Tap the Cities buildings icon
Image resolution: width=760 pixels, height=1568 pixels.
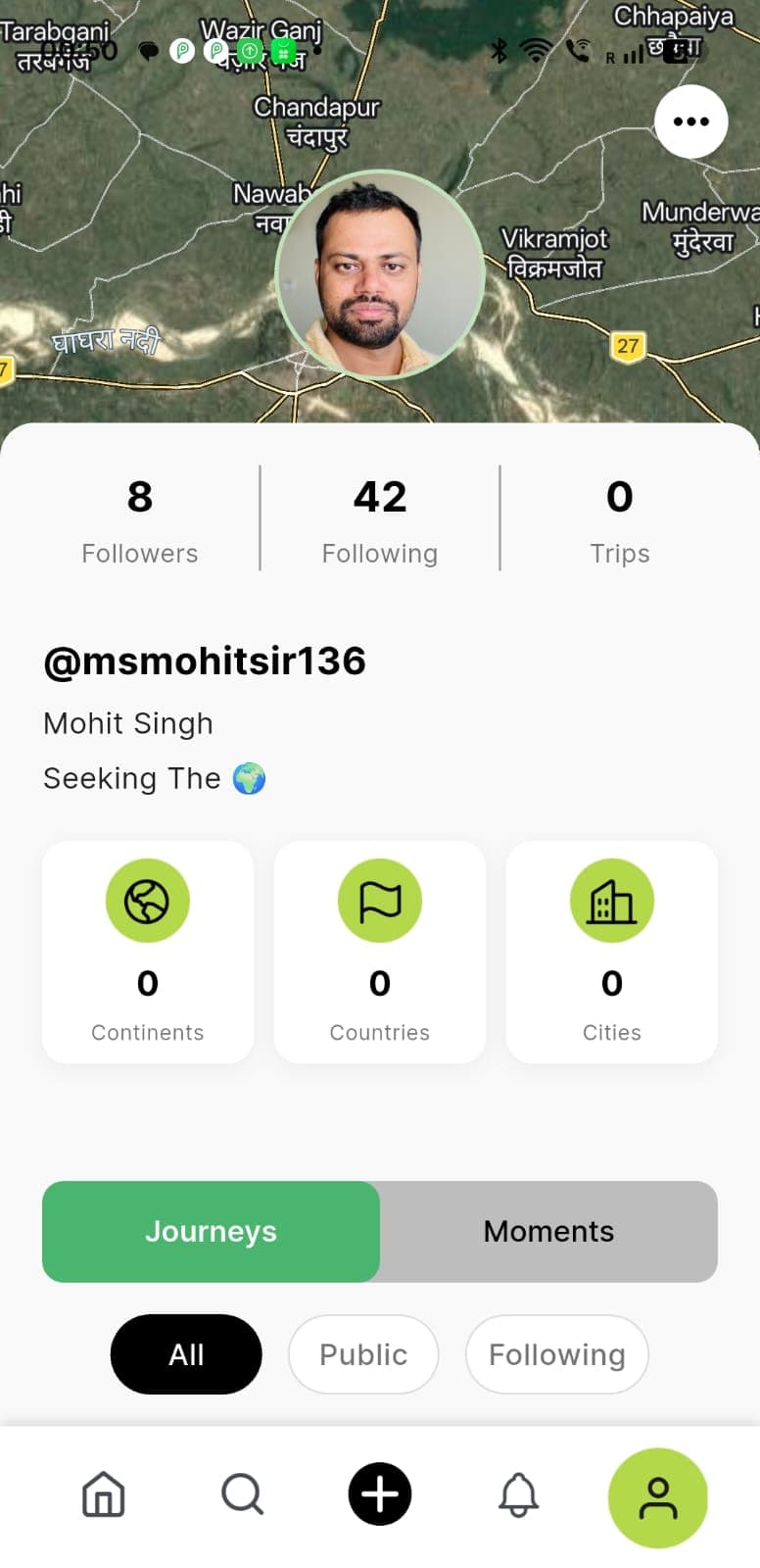coord(611,901)
